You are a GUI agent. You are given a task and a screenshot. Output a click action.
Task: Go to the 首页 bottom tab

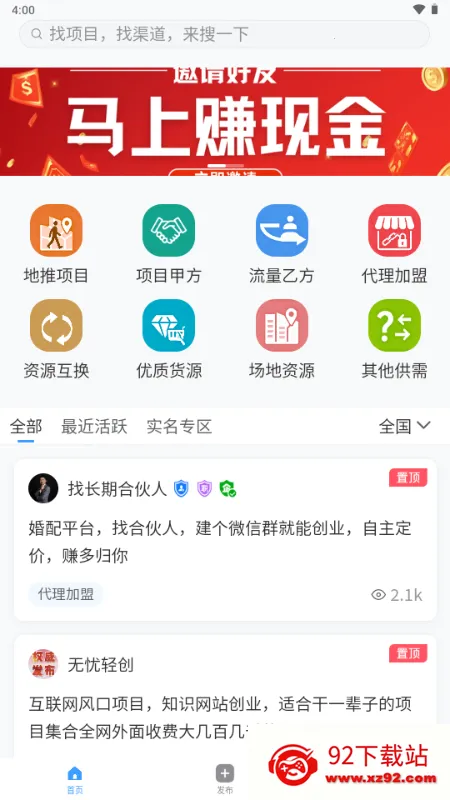[x=74, y=780]
